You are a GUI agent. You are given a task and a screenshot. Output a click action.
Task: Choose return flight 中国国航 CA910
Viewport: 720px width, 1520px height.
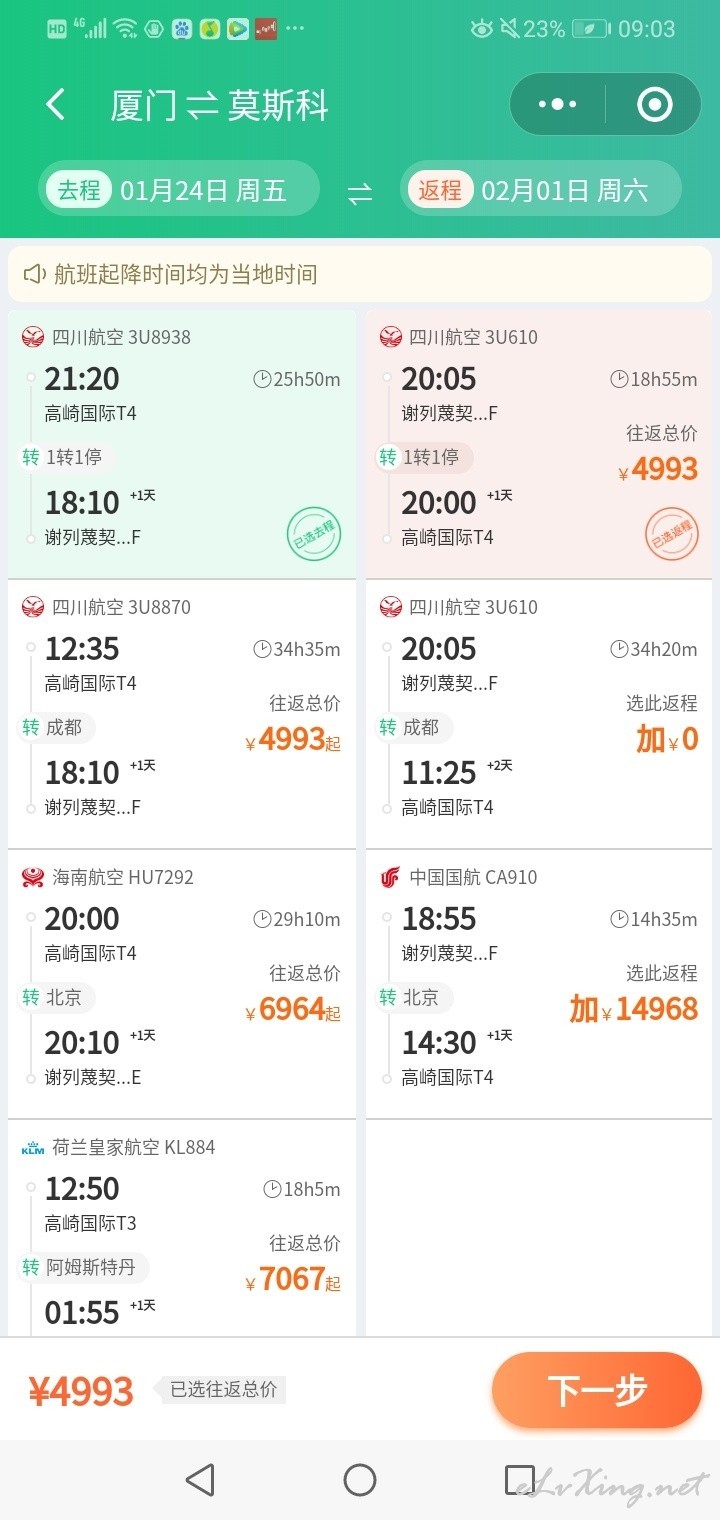point(539,984)
